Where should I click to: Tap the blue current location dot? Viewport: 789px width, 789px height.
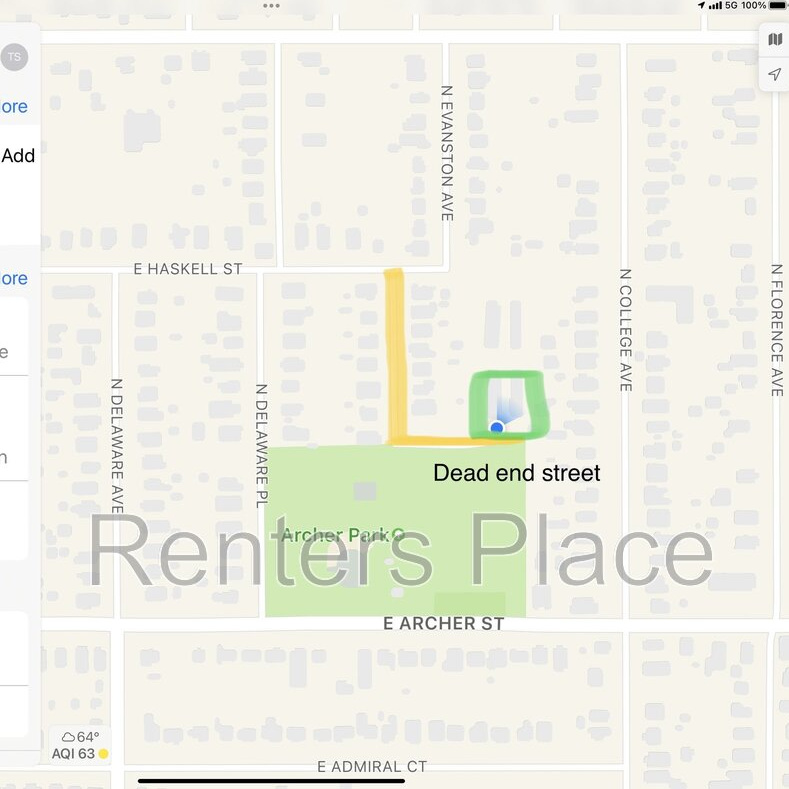click(496, 428)
